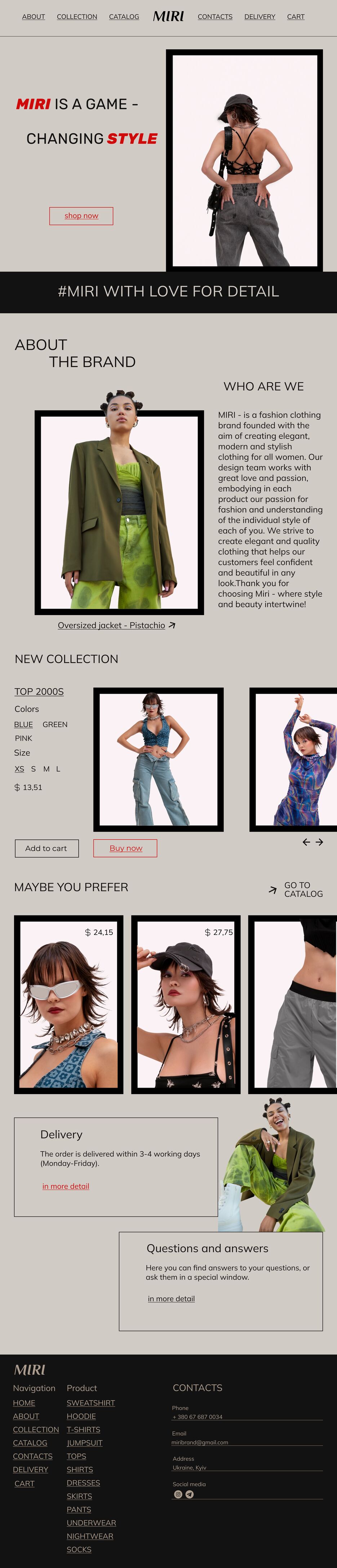The width and height of the screenshot is (337, 1568).
Task: Go to DELIVERY in the header
Action: [x=260, y=17]
